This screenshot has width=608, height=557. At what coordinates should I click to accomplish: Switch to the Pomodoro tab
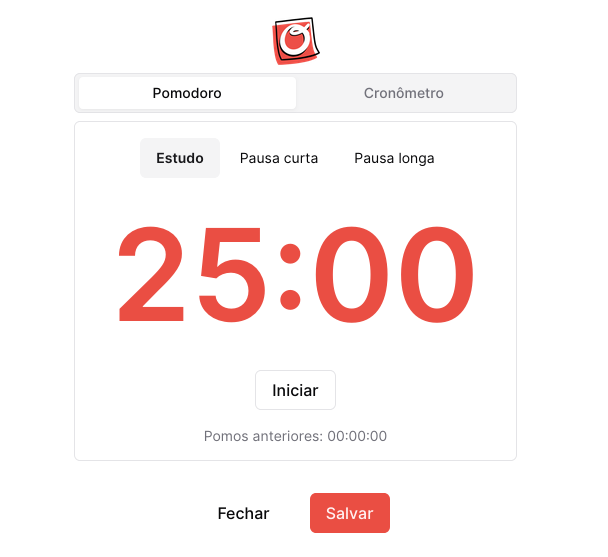click(x=187, y=93)
